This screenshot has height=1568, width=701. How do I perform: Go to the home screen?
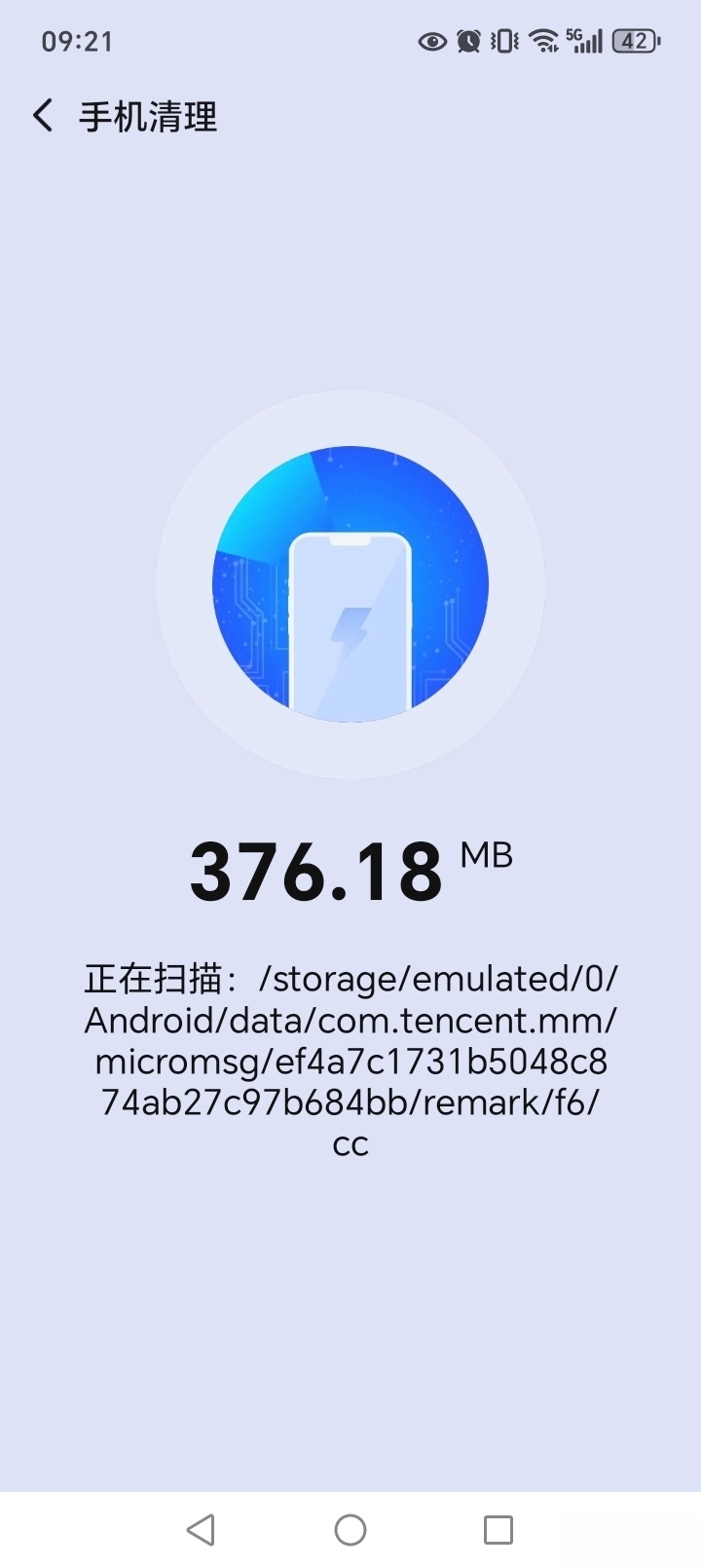click(x=350, y=1529)
